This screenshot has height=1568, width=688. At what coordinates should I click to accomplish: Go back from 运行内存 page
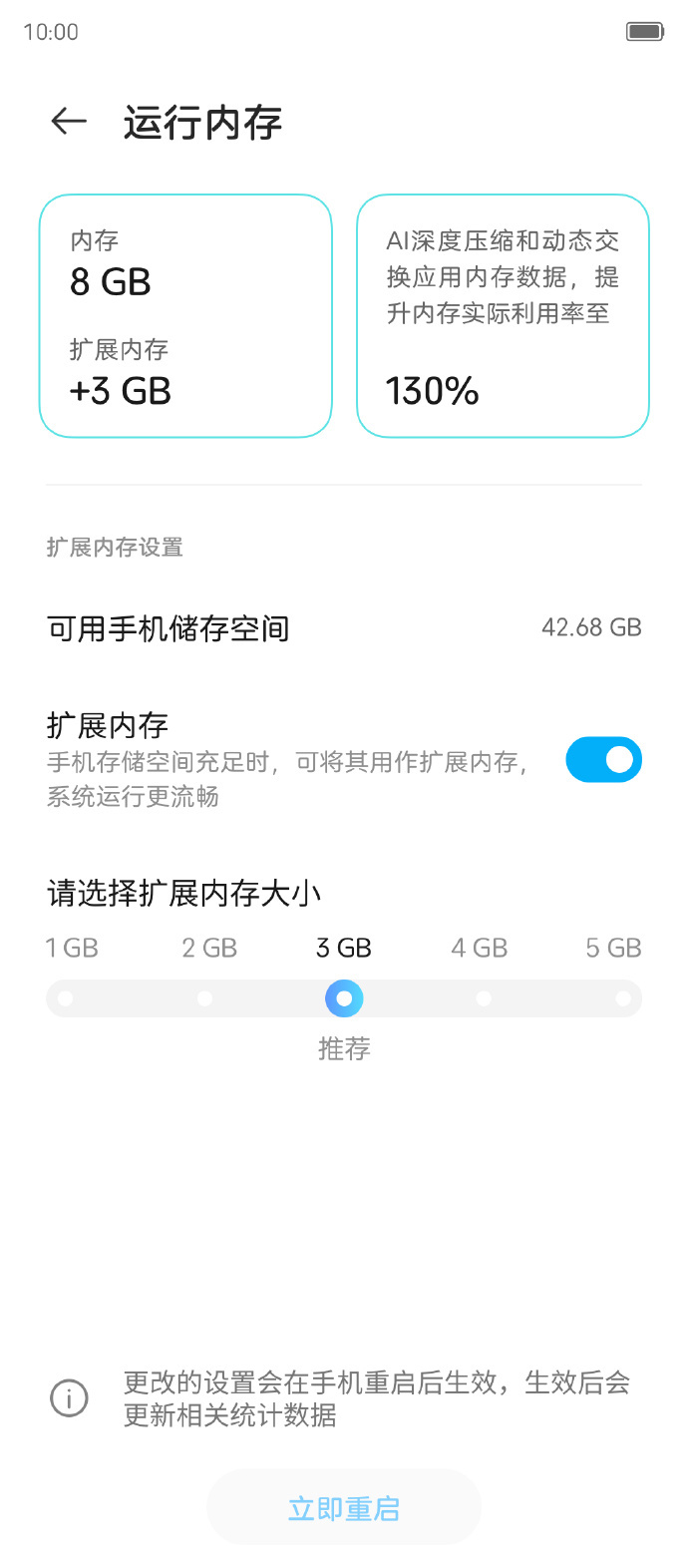point(69,122)
